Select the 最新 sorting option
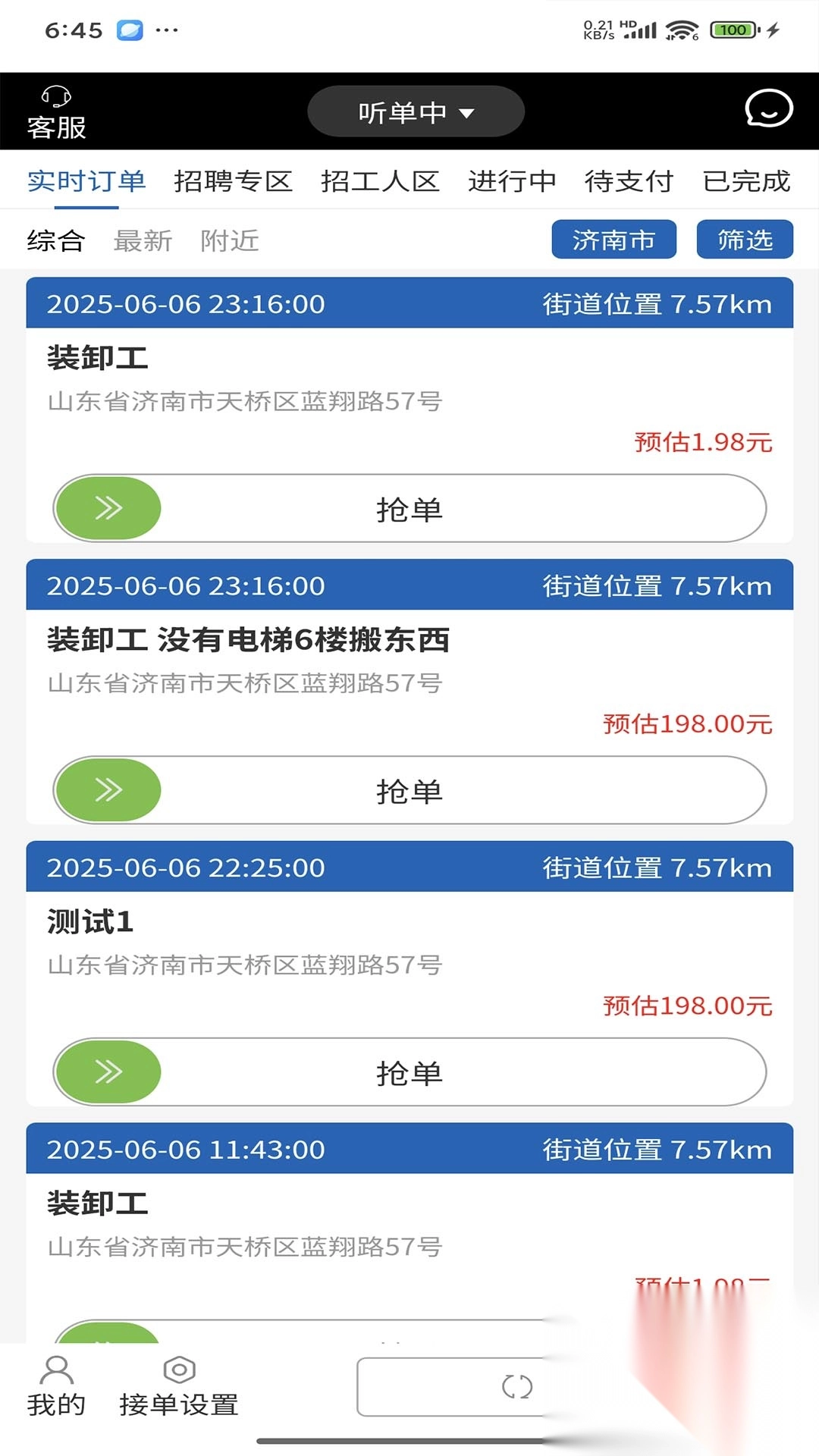 pyautogui.click(x=145, y=240)
